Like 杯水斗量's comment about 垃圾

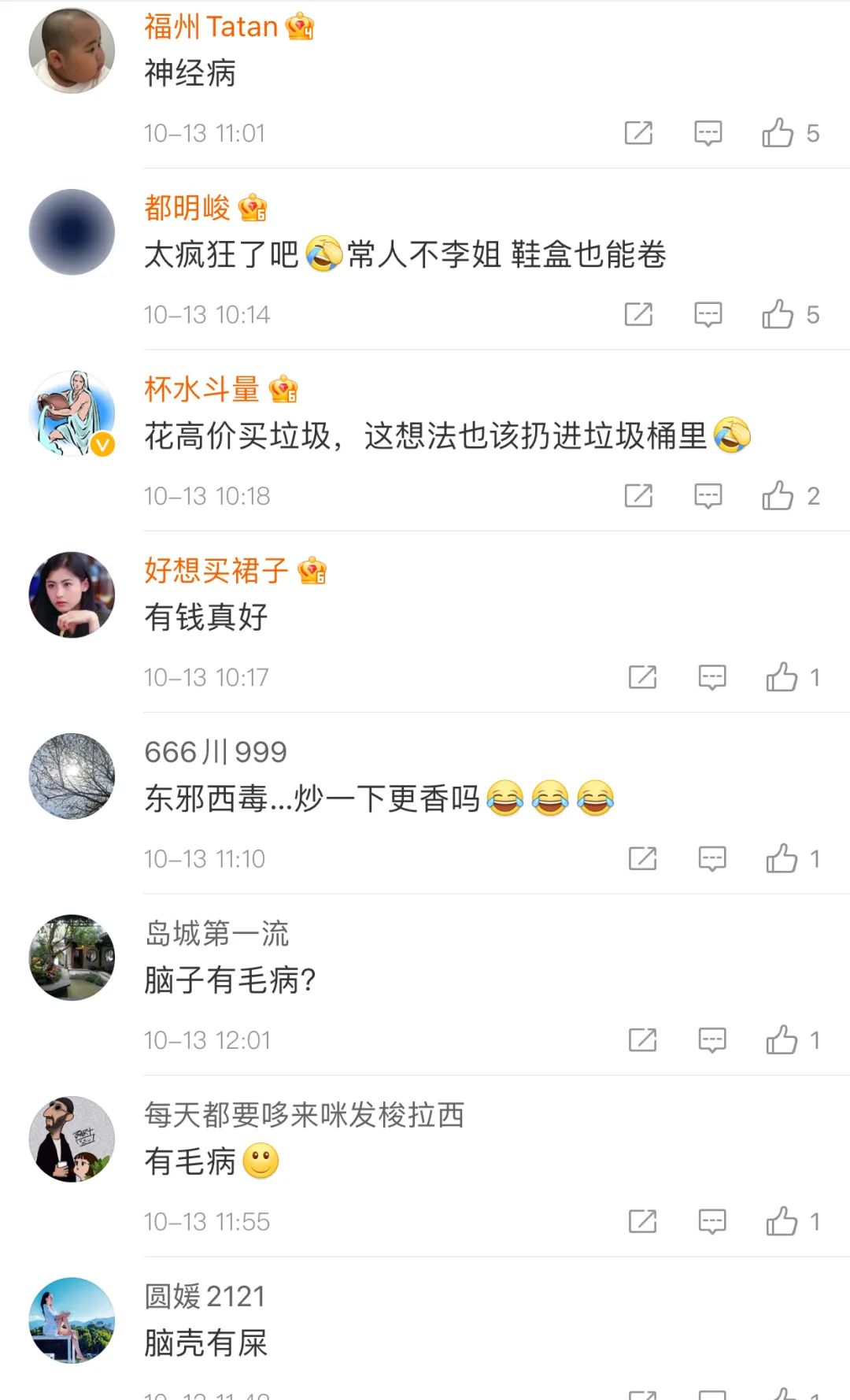tap(778, 496)
